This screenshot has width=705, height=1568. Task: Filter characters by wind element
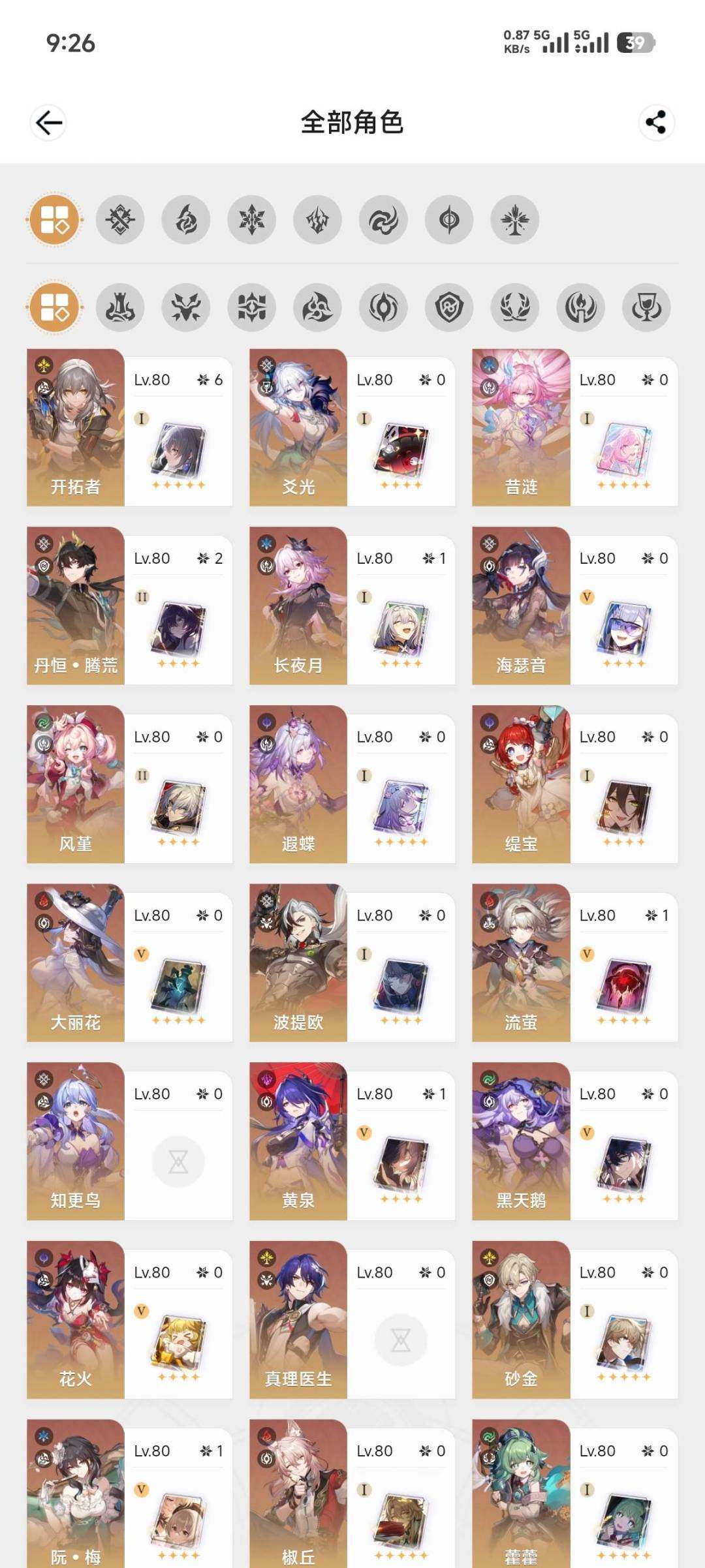tap(383, 220)
